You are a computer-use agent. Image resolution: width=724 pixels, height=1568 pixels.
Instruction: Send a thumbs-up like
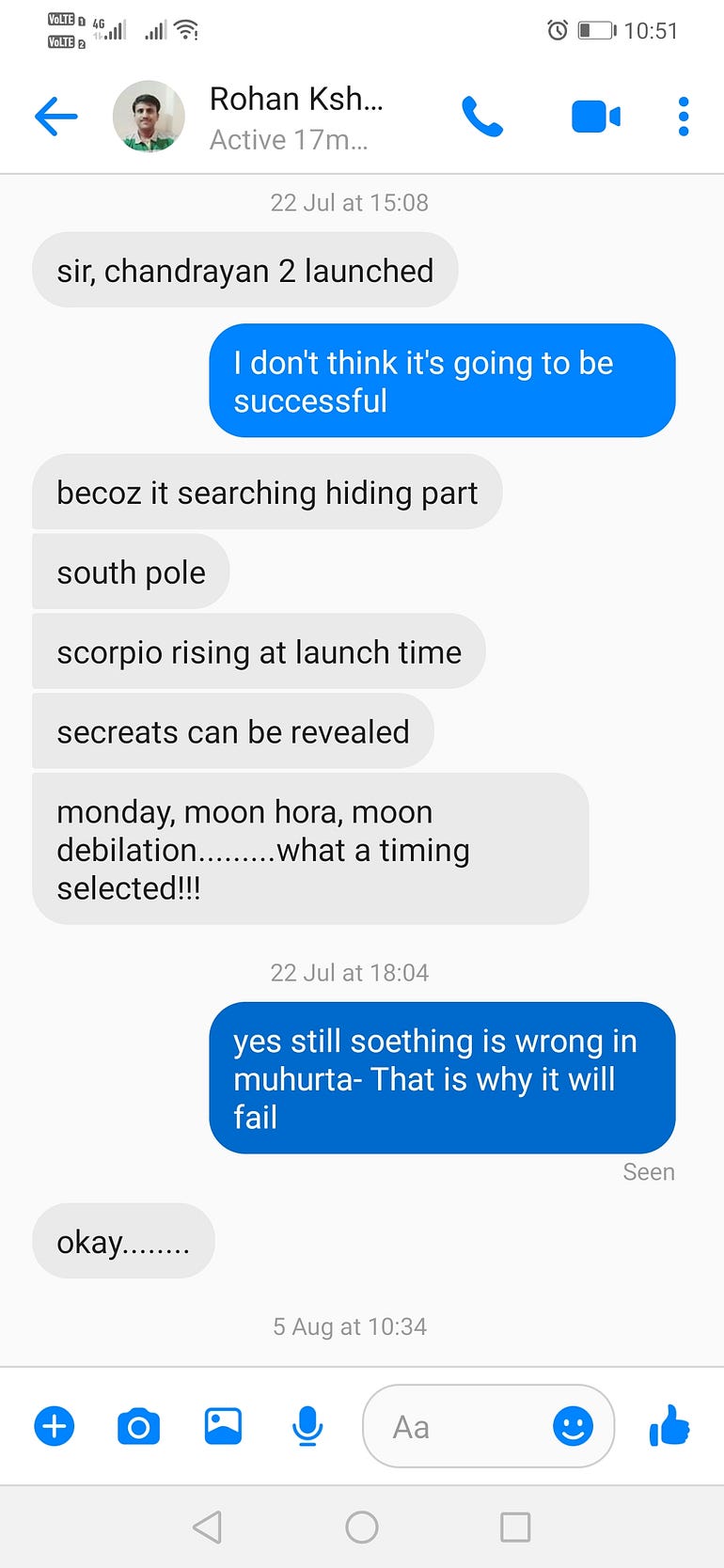tap(669, 1425)
